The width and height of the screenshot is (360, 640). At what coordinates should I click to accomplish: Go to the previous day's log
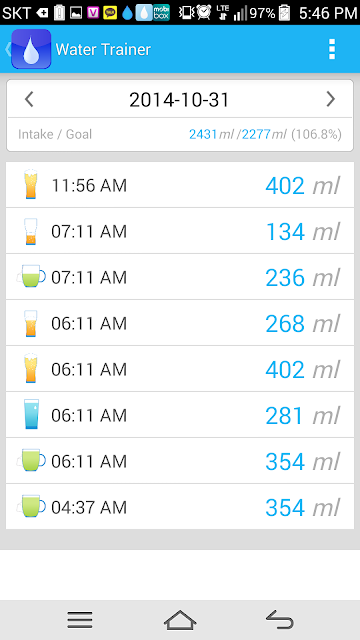tap(29, 99)
